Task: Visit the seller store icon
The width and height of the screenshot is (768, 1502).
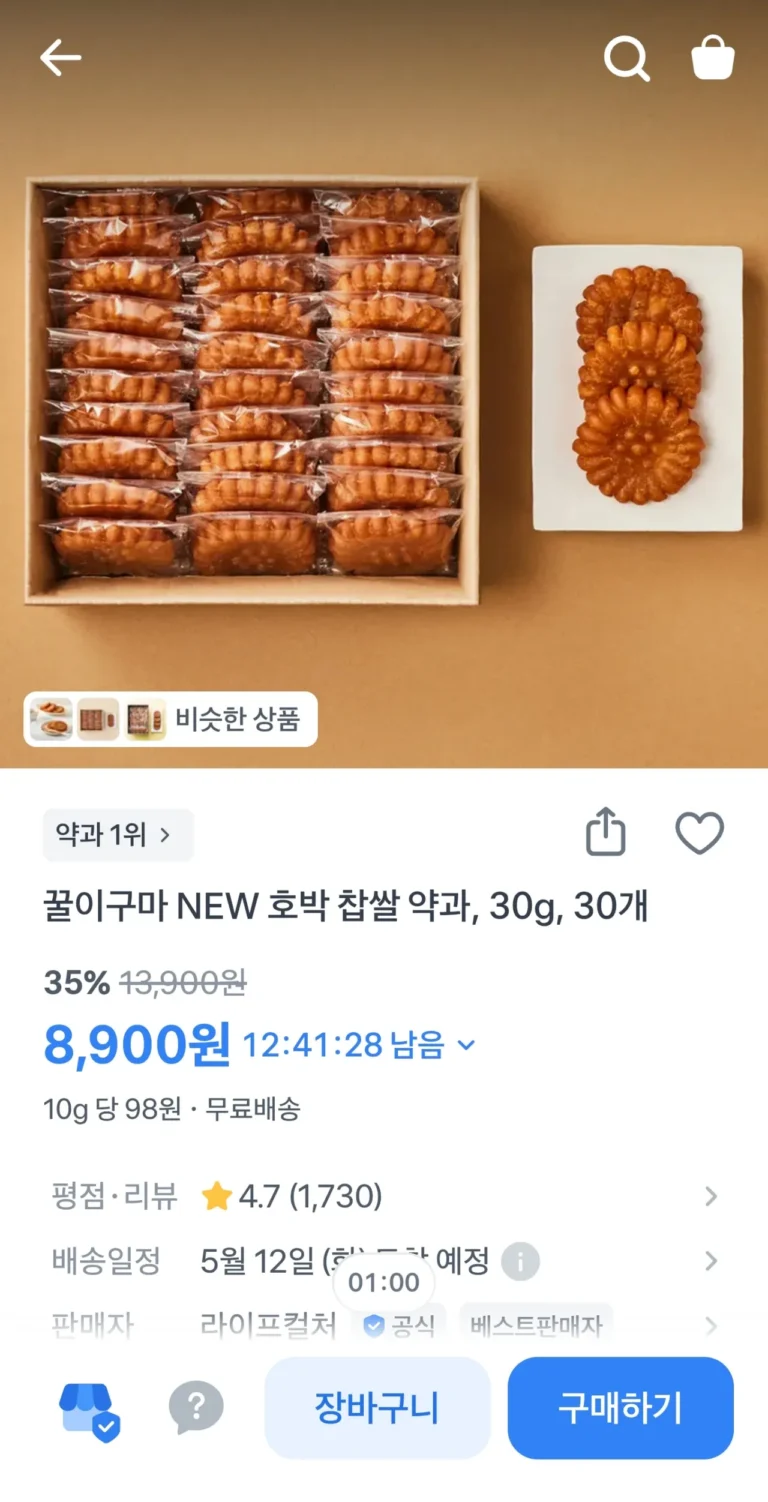Action: click(90, 1411)
